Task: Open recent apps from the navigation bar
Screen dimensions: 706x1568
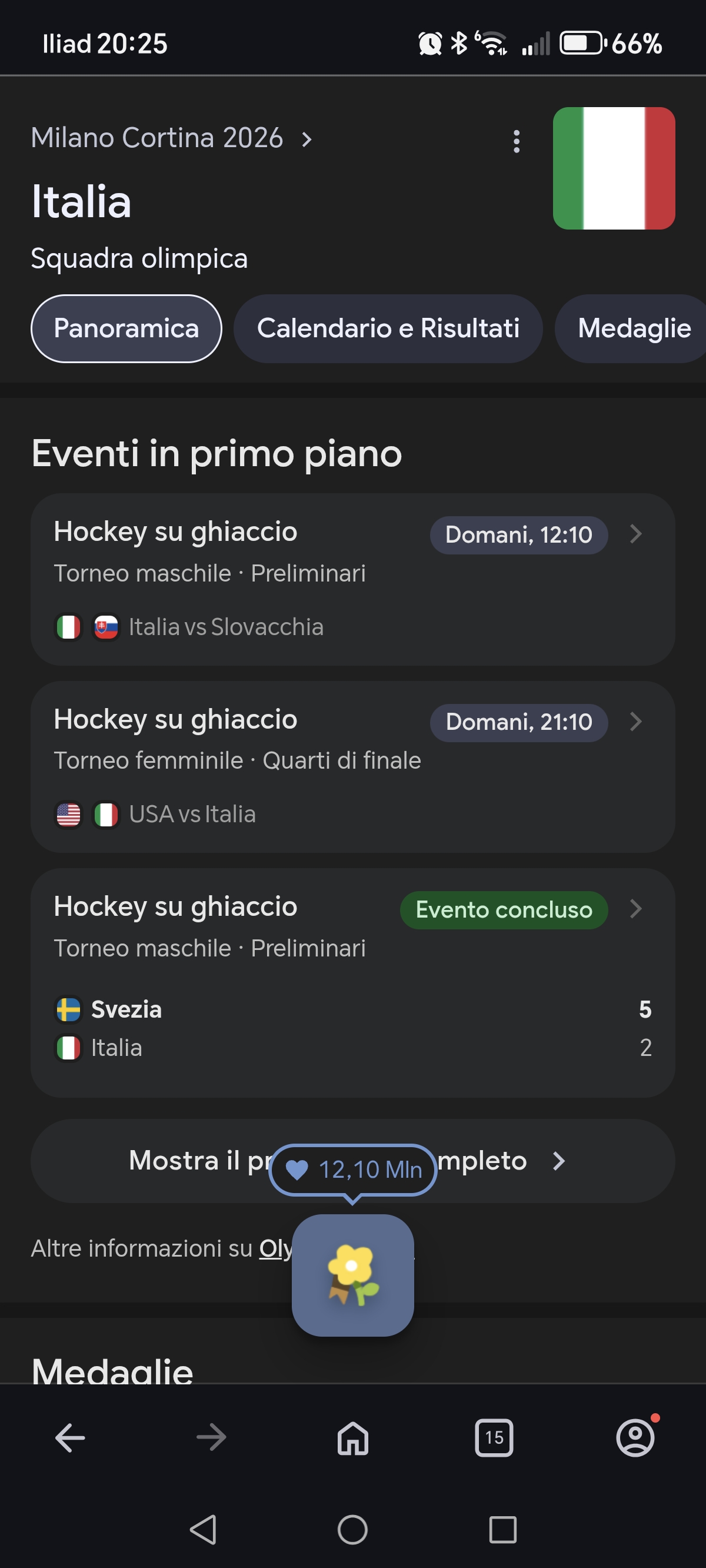Action: (x=502, y=1530)
